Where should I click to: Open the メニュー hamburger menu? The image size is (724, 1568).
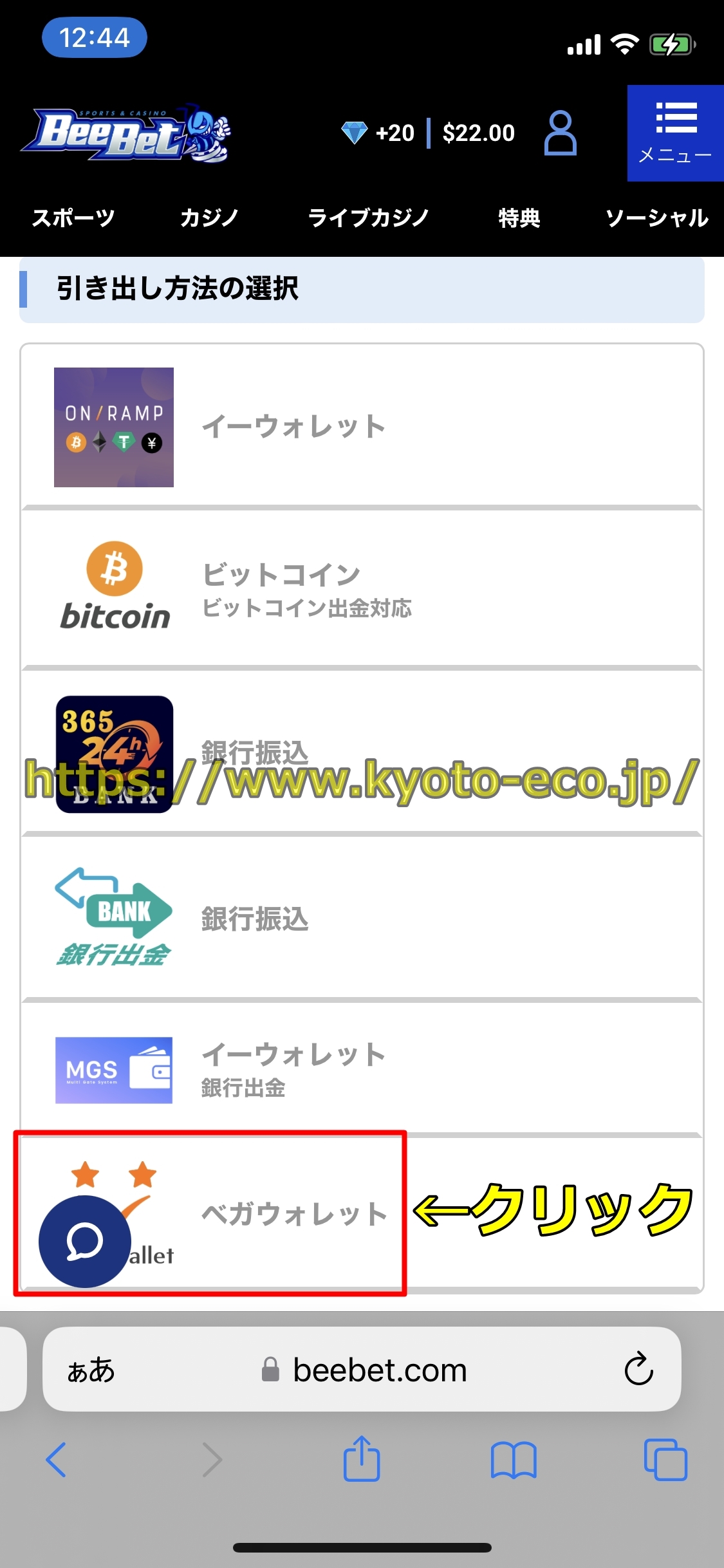coord(675,133)
